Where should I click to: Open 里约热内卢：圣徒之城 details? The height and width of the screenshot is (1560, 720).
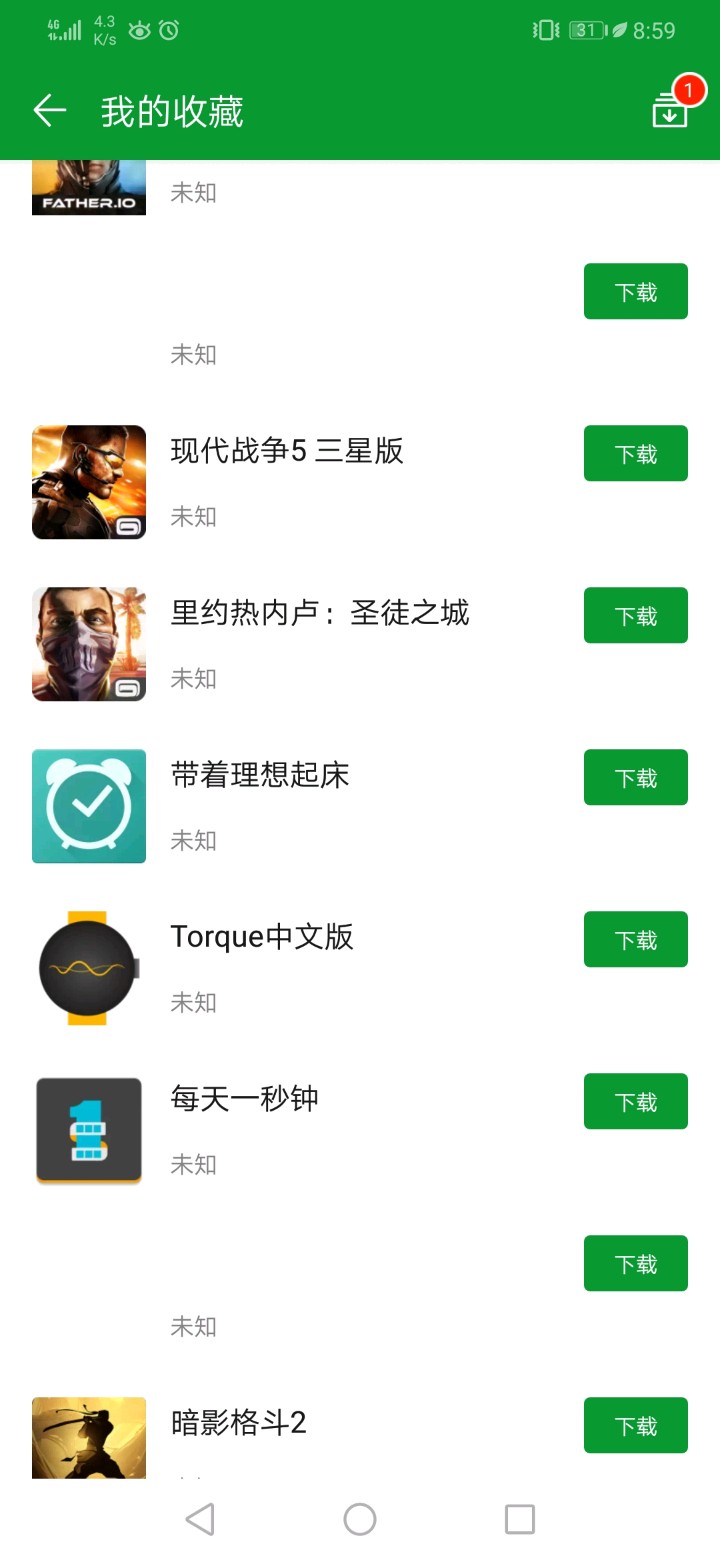319,613
